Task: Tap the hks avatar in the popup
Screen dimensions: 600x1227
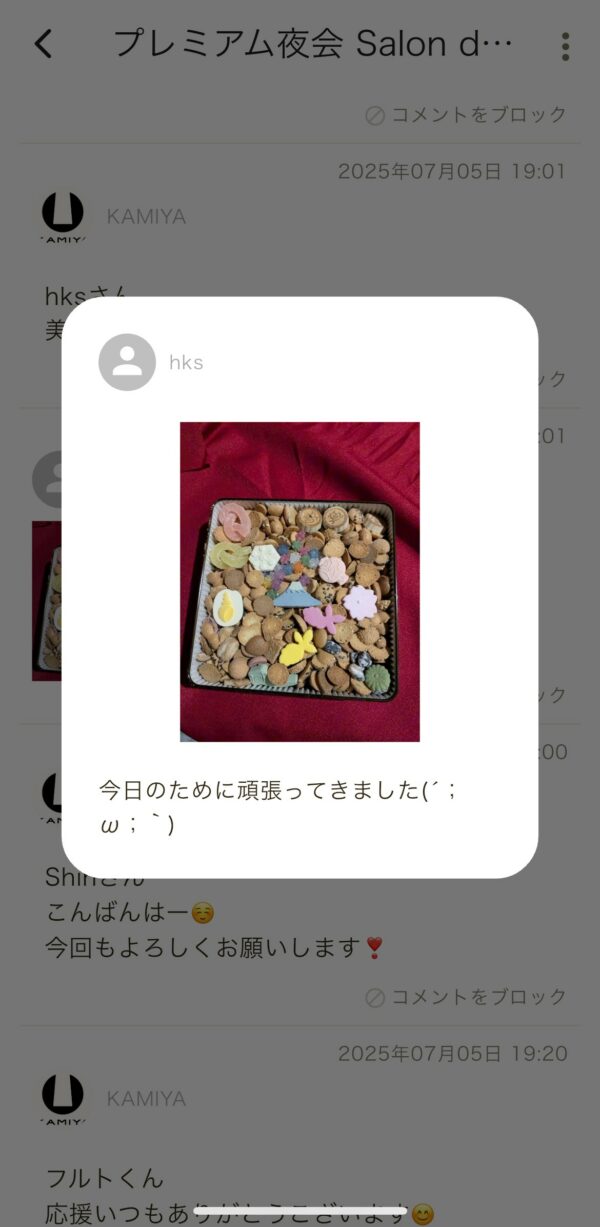Action: pyautogui.click(x=127, y=362)
